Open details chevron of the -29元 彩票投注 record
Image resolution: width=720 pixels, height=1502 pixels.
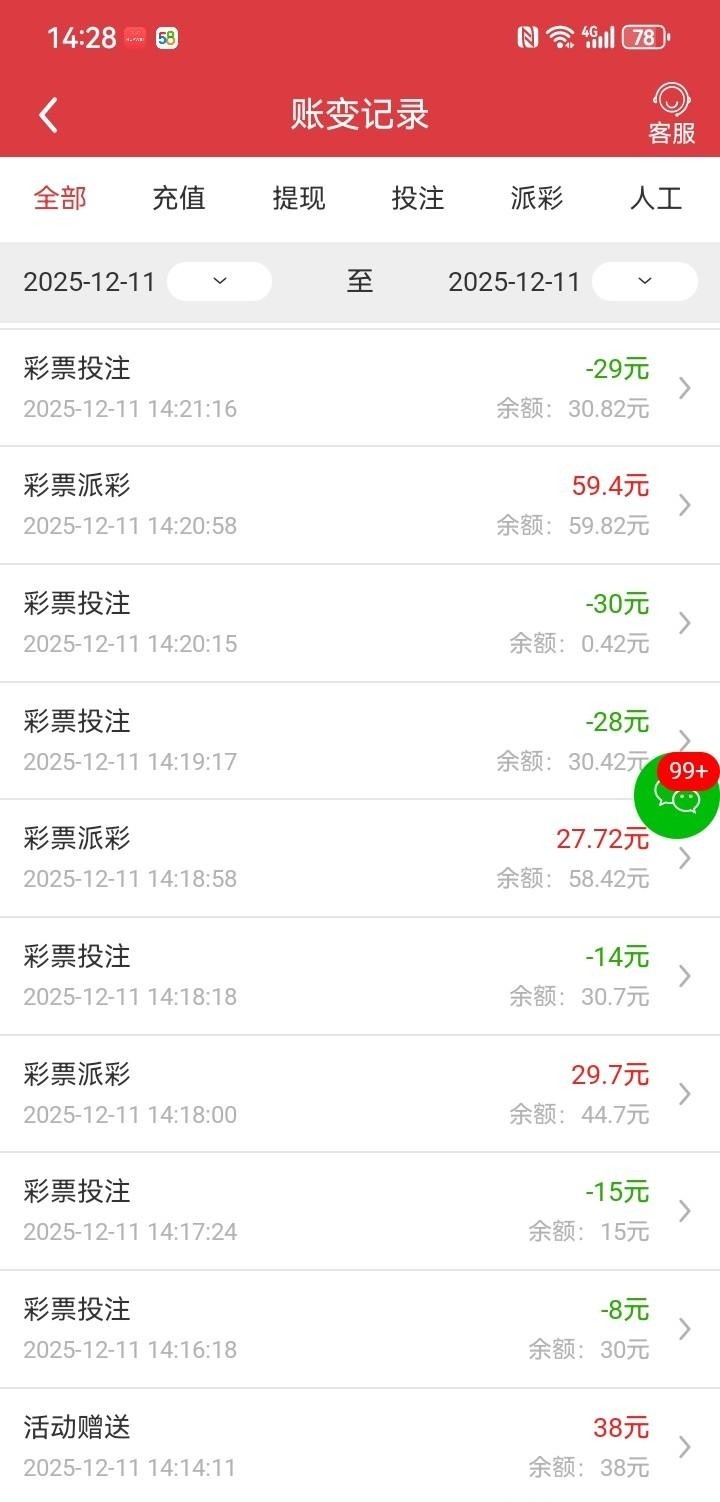coord(683,388)
